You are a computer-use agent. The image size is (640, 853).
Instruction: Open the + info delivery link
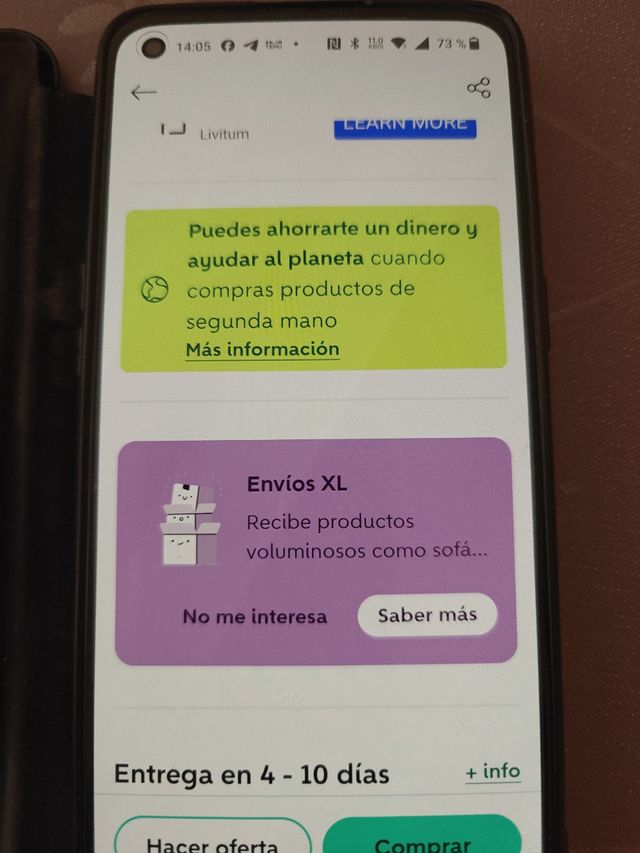[493, 771]
